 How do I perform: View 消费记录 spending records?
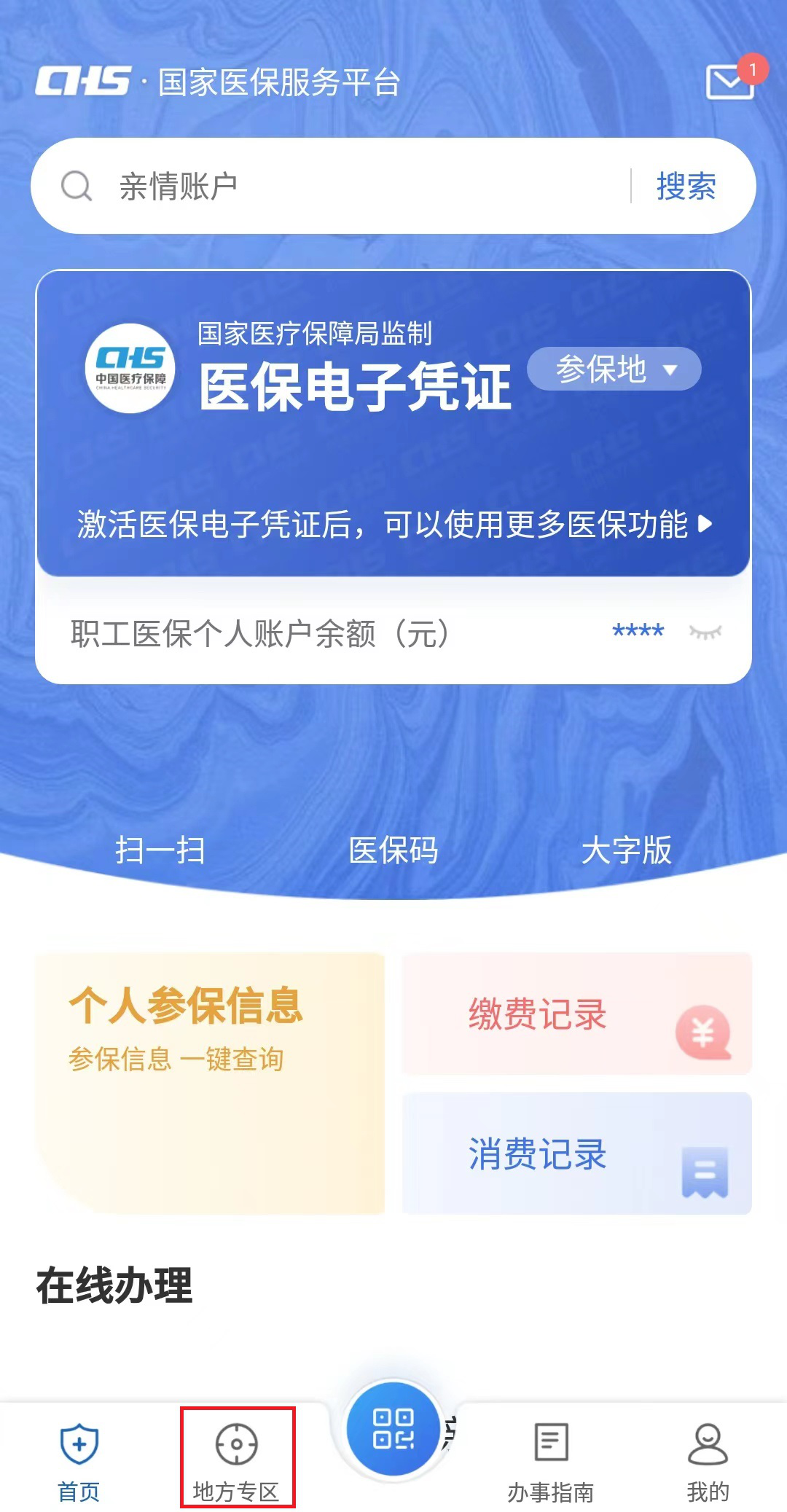[x=576, y=1153]
